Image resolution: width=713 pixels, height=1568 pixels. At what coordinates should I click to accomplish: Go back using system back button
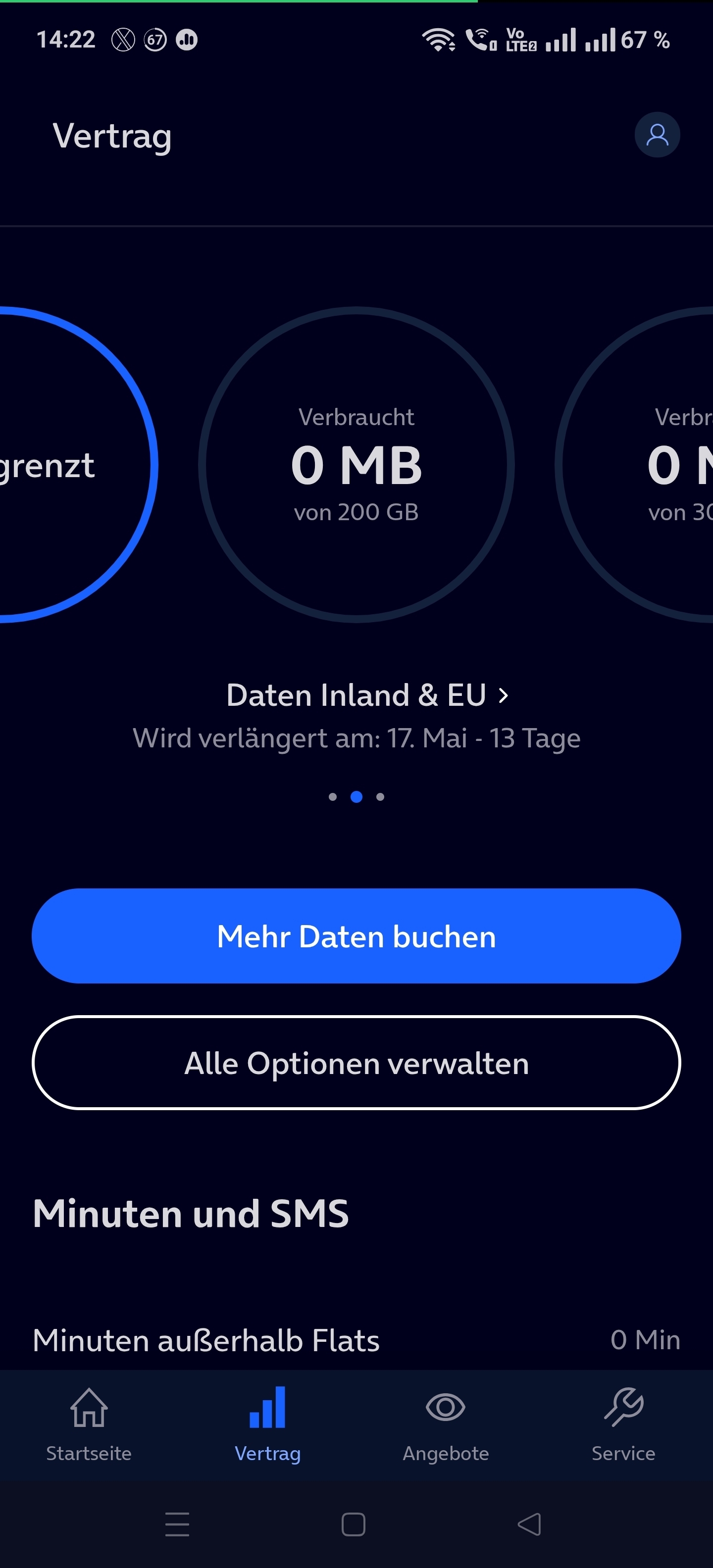click(x=529, y=1524)
